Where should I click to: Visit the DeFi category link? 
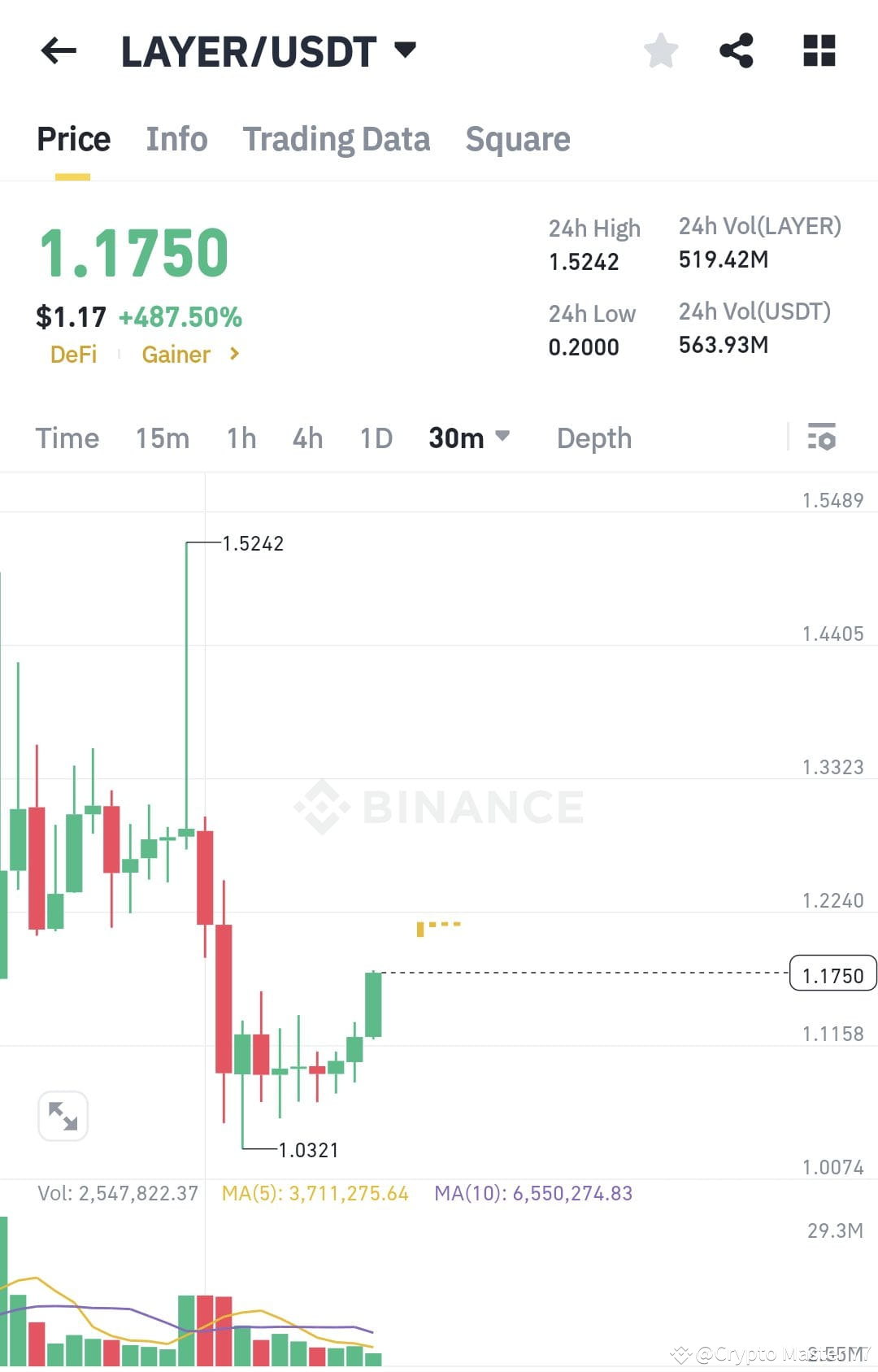pos(73,355)
